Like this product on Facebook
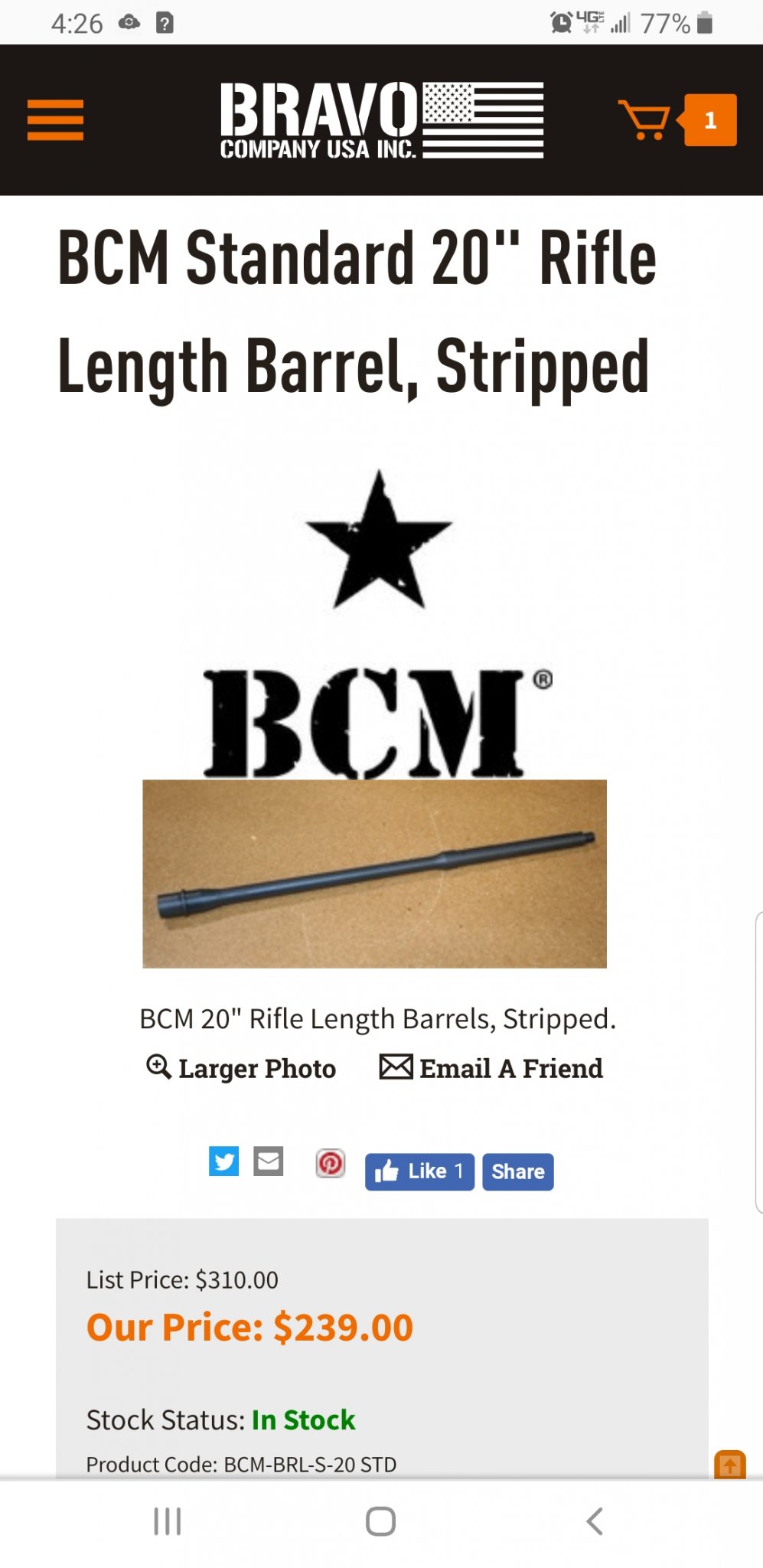The height and width of the screenshot is (1568, 763). 419,1171
